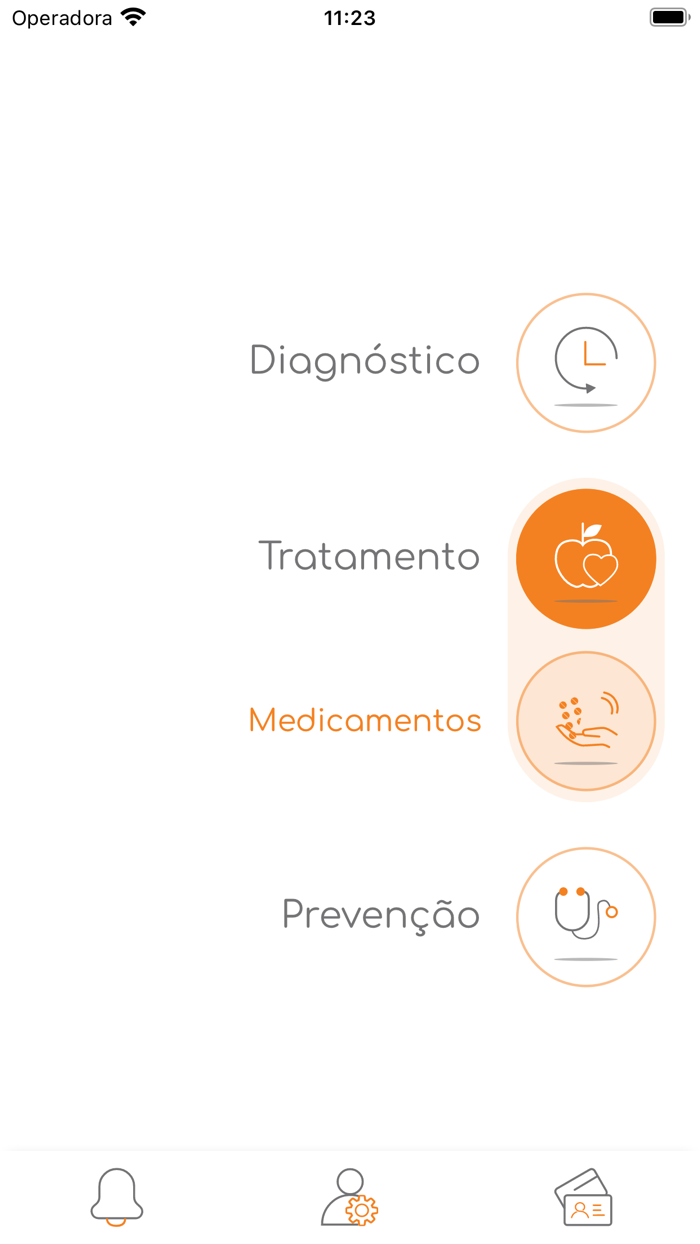Open the Prevenção stethoscope button
Screen dimensions: 700x1244
coord(586,917)
